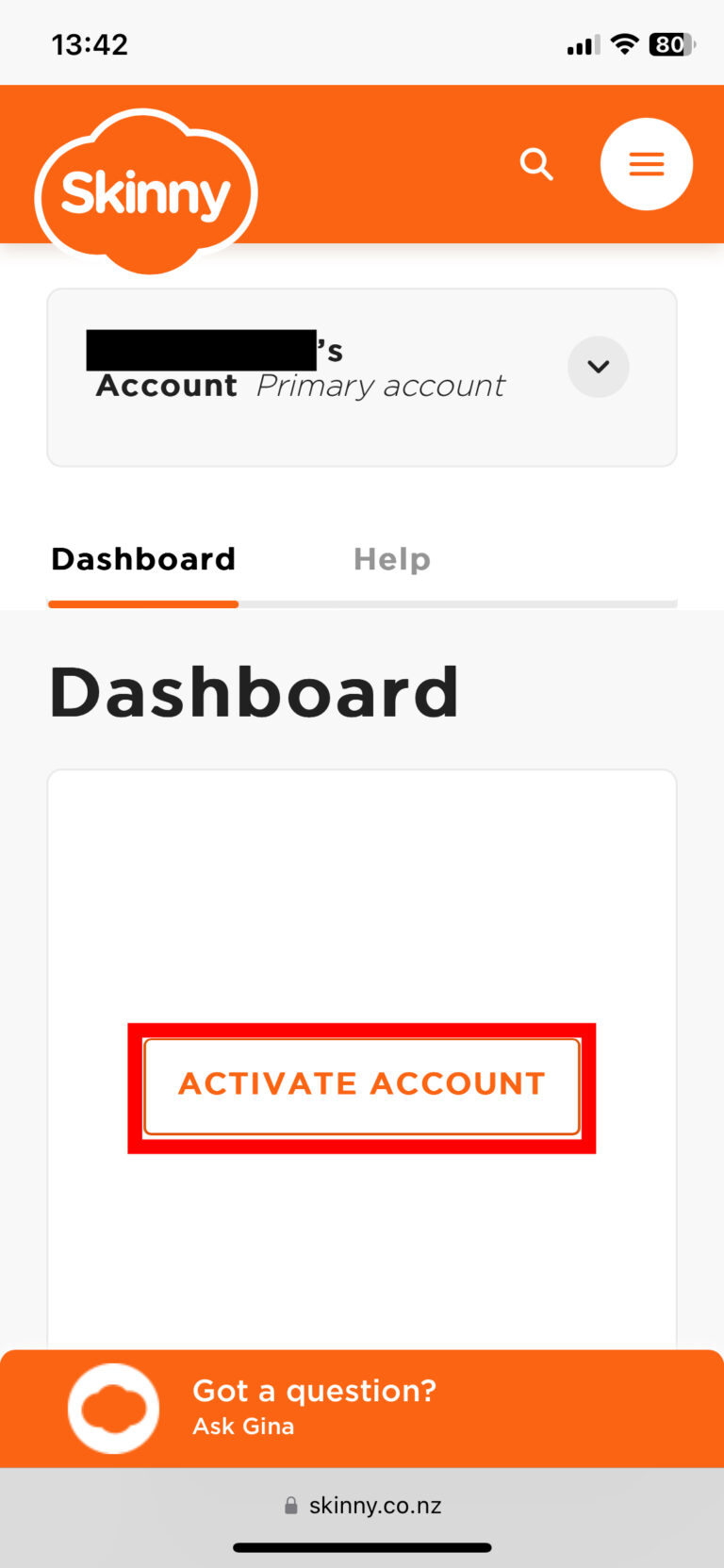Tap the Skinny logo to go home

coord(146,193)
